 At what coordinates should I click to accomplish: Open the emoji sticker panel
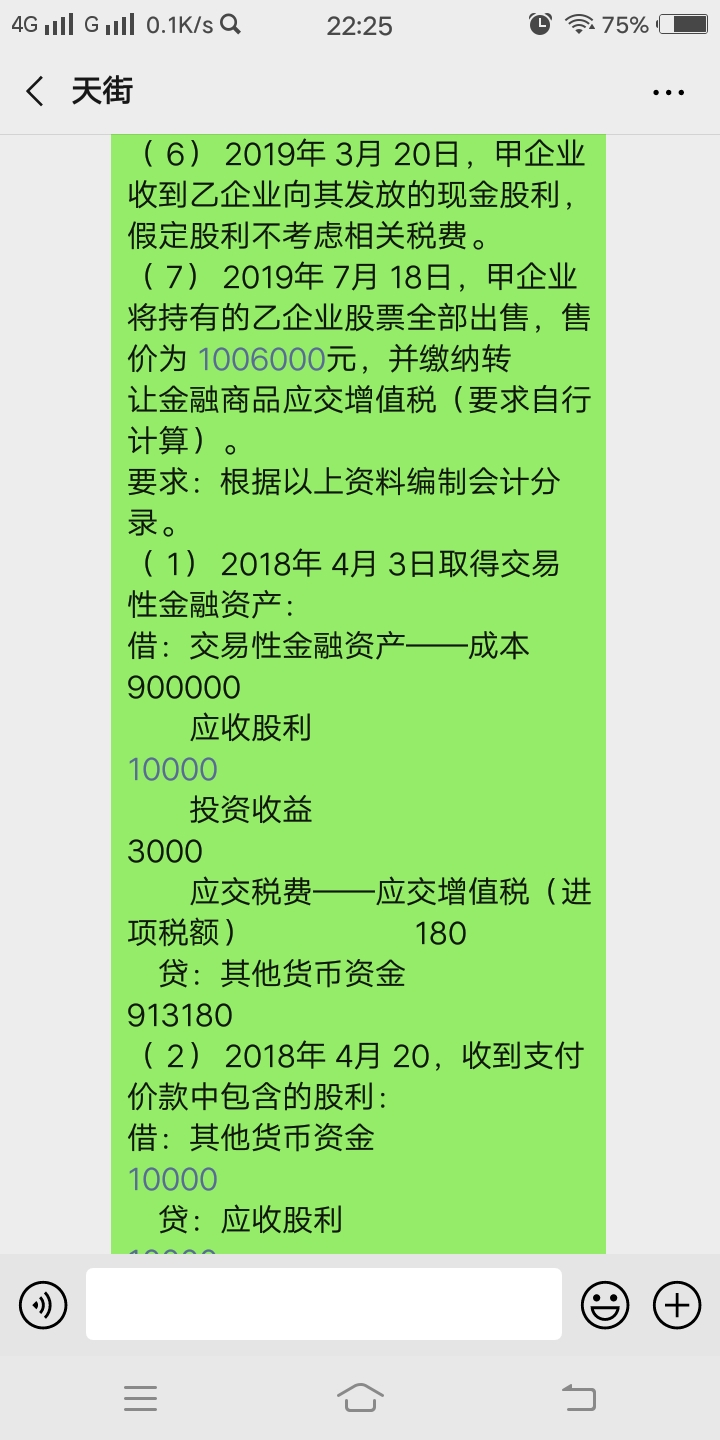click(x=606, y=1305)
